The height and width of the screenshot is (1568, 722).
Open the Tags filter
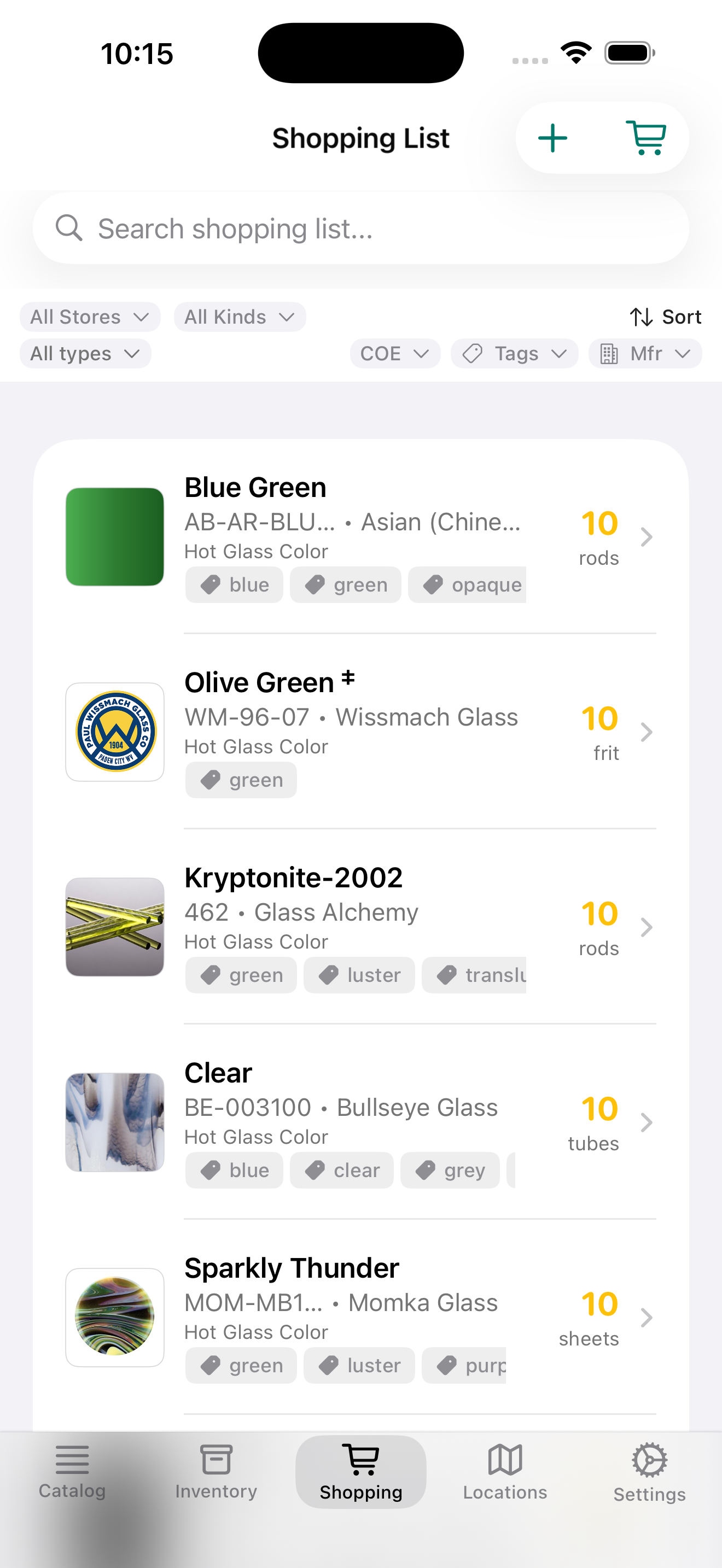pos(514,353)
